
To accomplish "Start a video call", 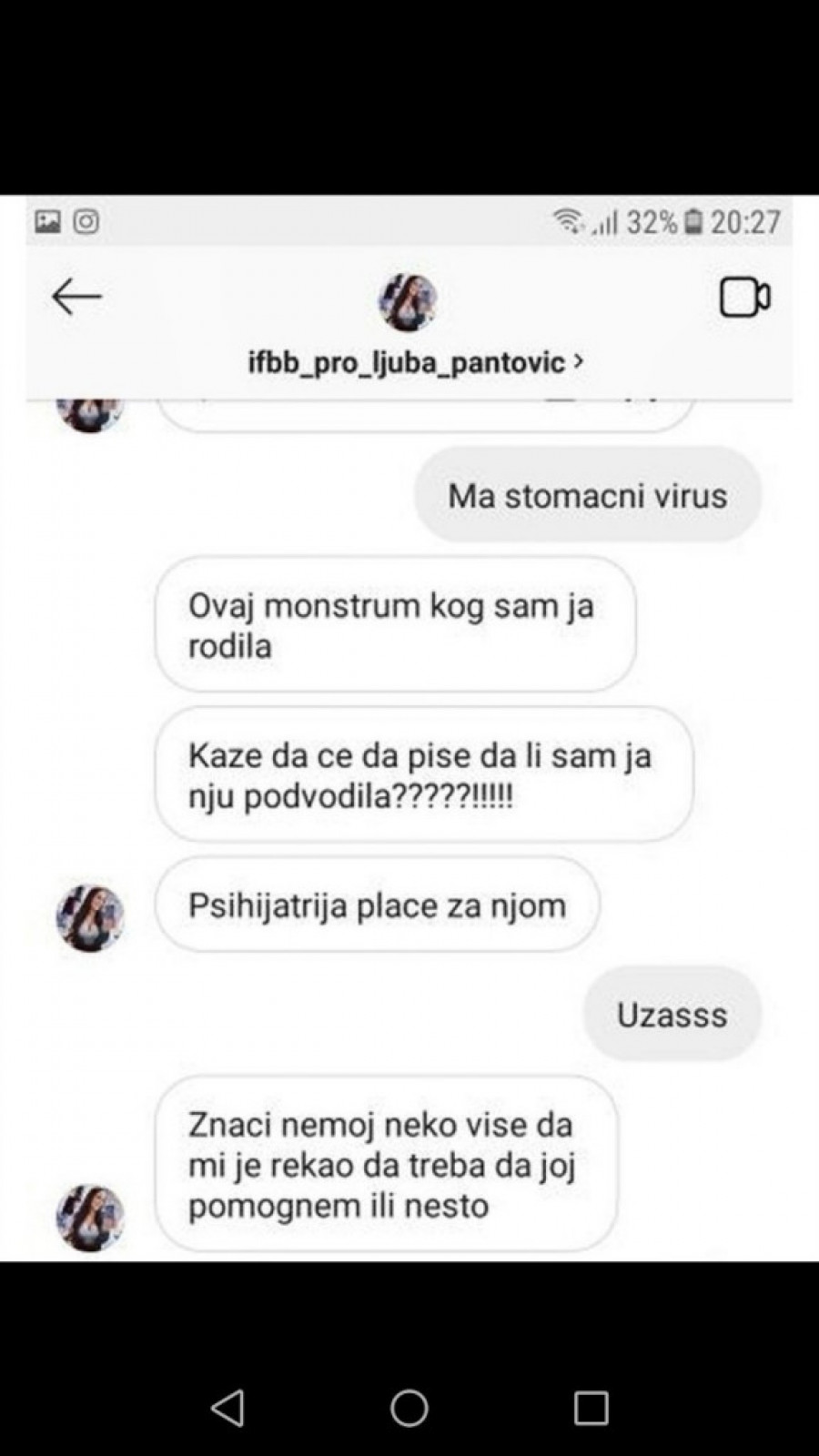I will [x=744, y=298].
